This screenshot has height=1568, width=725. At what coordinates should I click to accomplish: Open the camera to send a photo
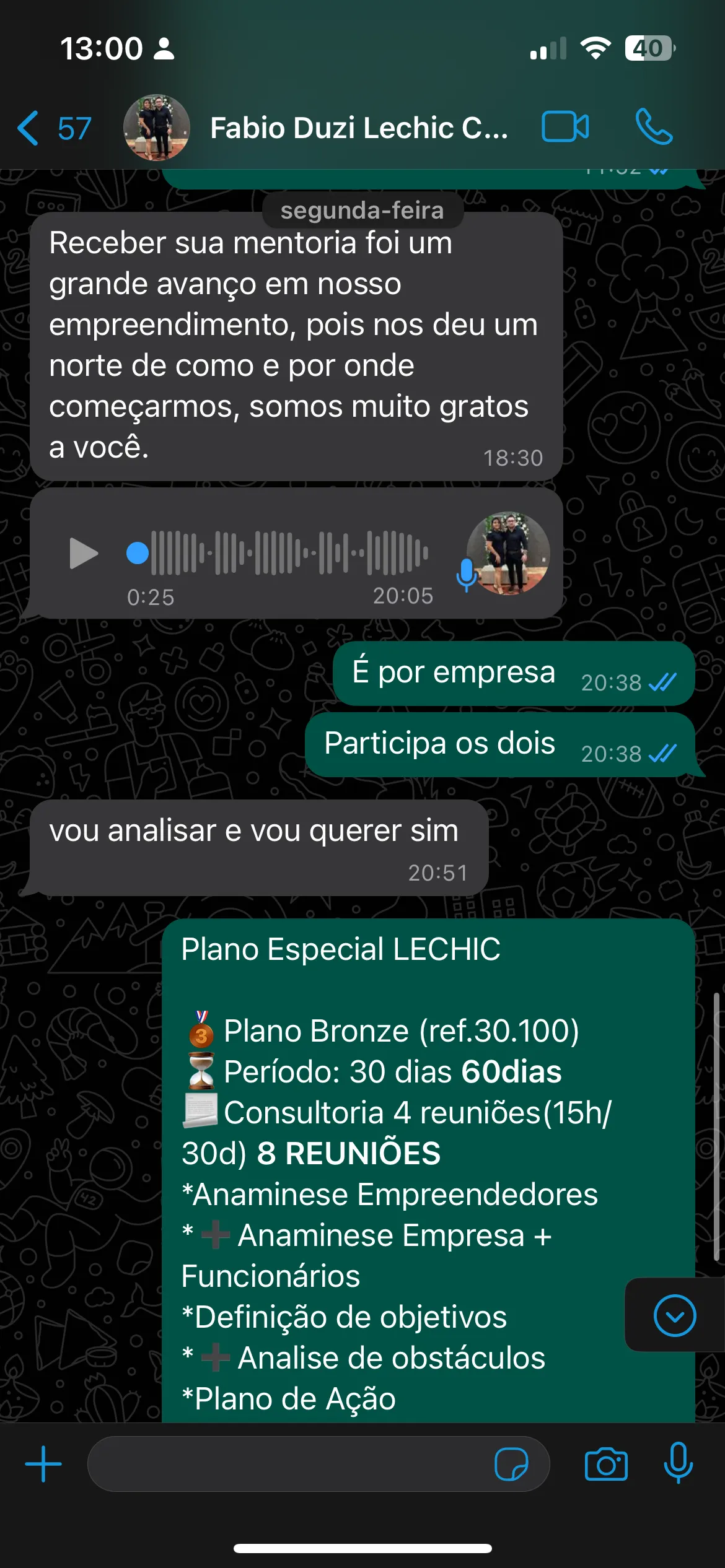pos(605,1464)
